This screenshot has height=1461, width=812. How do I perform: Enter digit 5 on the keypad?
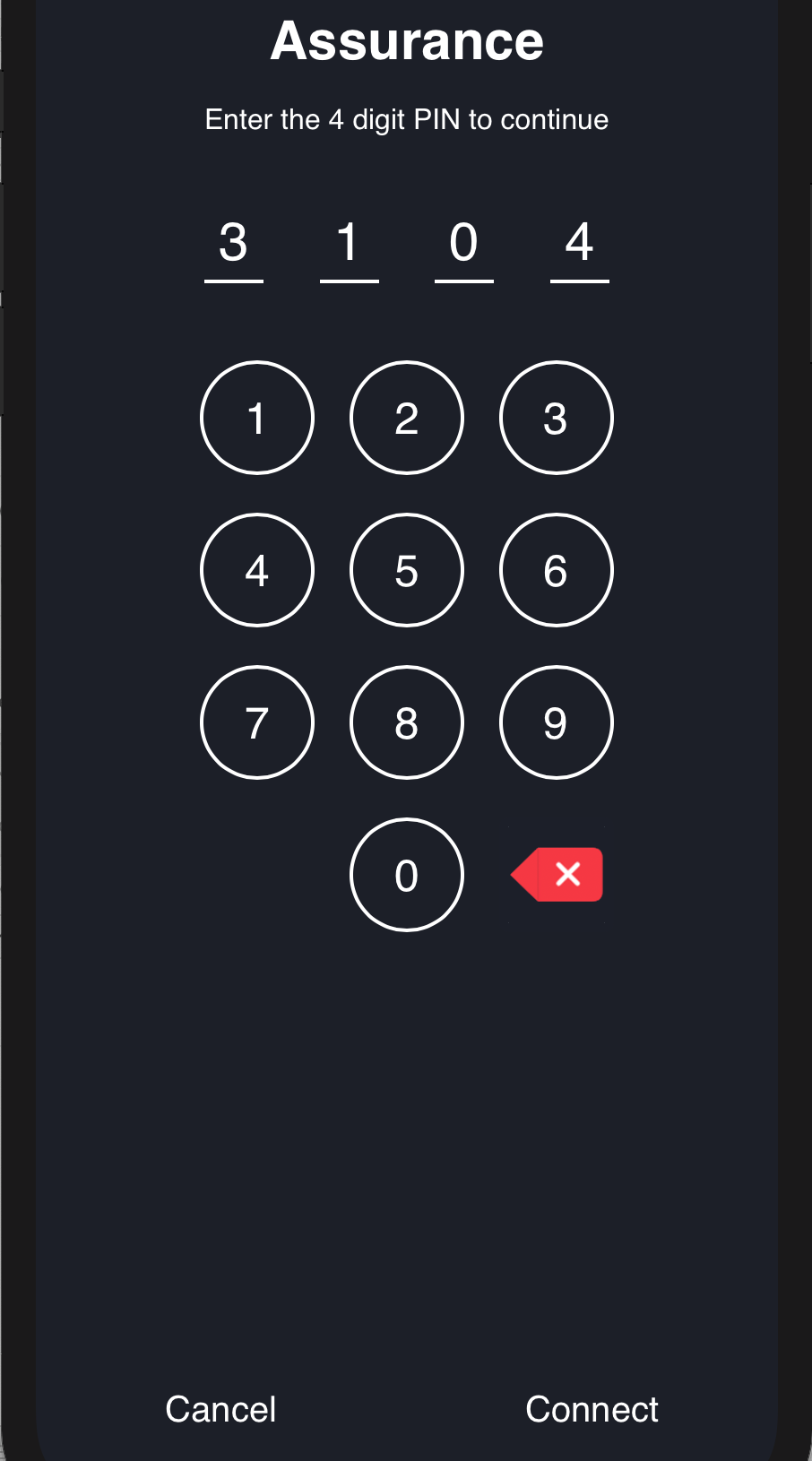click(407, 570)
